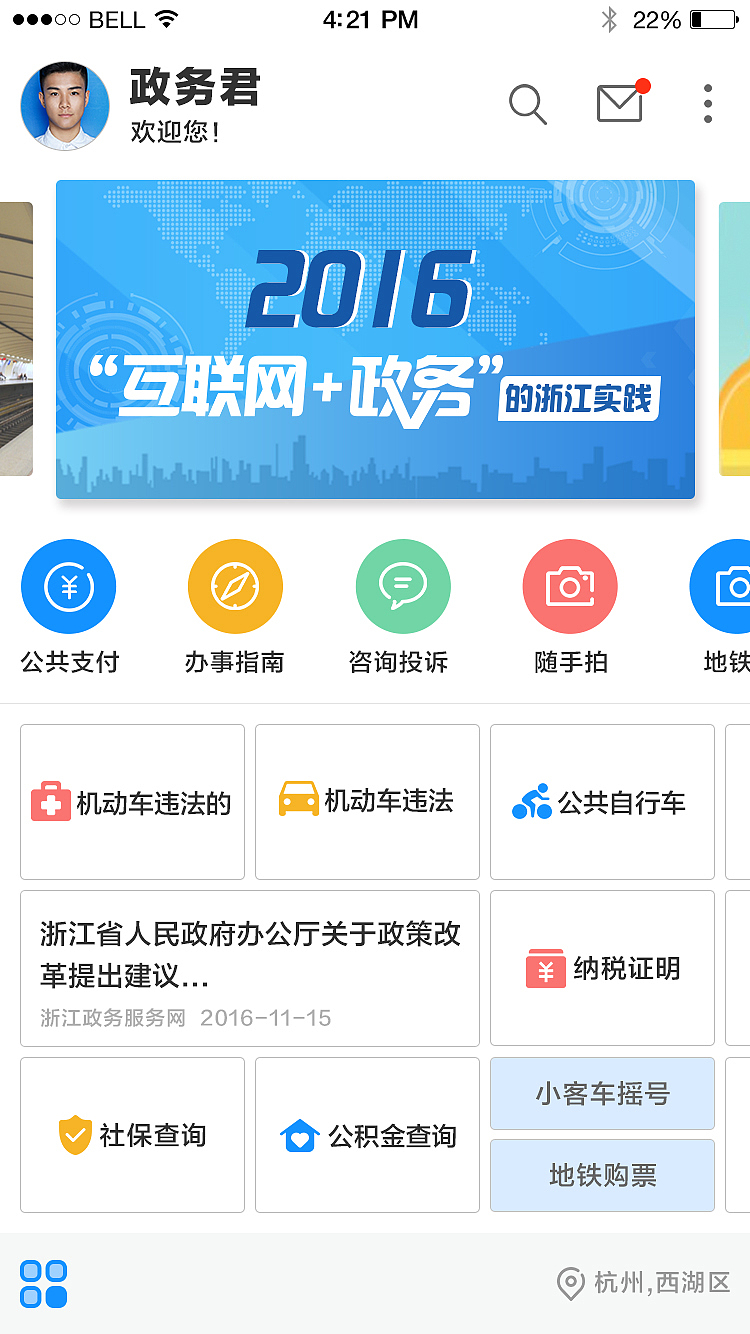Screen dimensions: 750x1334
Task: Open the quad-square app grid icon bottom left
Action: (42, 1285)
